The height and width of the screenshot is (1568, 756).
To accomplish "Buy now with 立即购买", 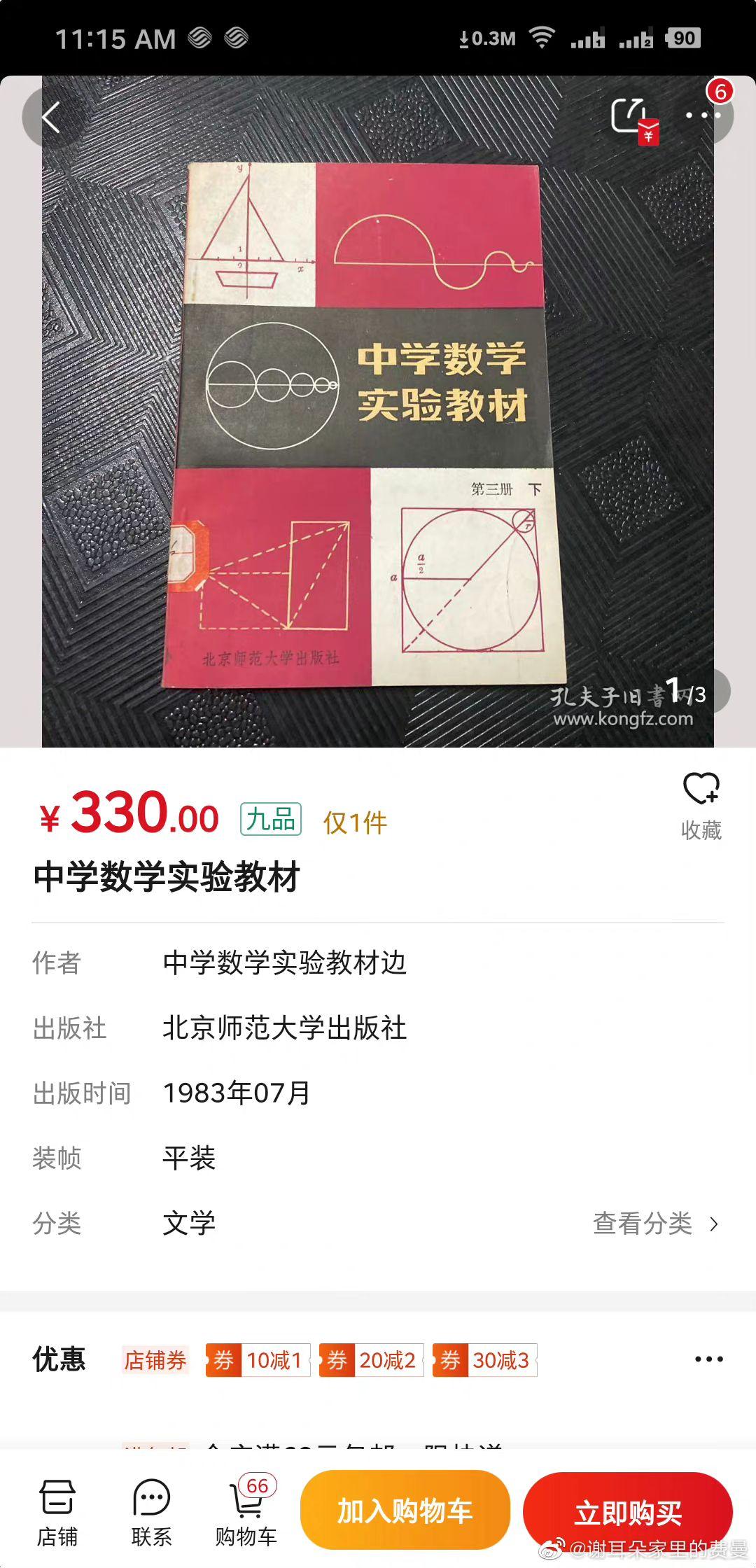I will coord(628,1512).
